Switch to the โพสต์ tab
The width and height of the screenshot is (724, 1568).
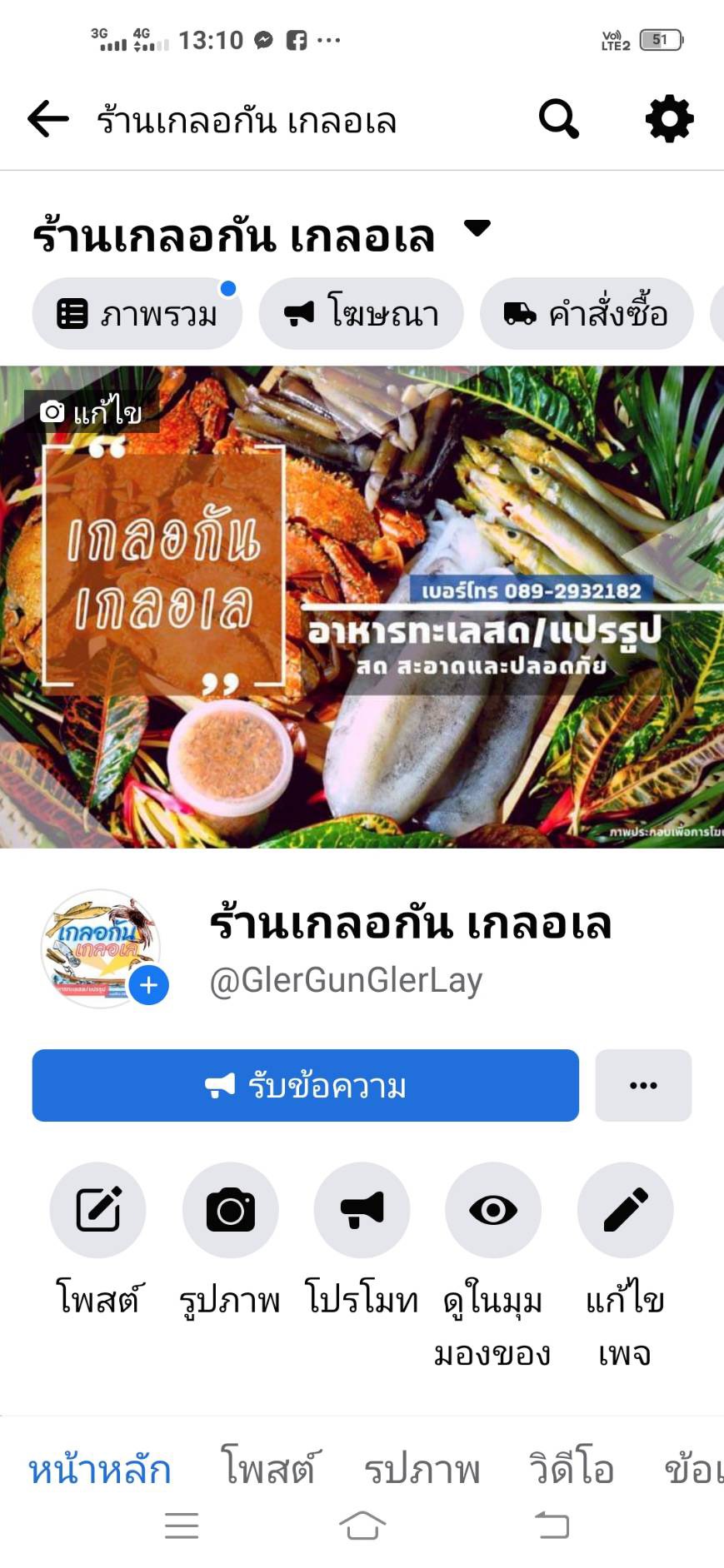point(268,1468)
